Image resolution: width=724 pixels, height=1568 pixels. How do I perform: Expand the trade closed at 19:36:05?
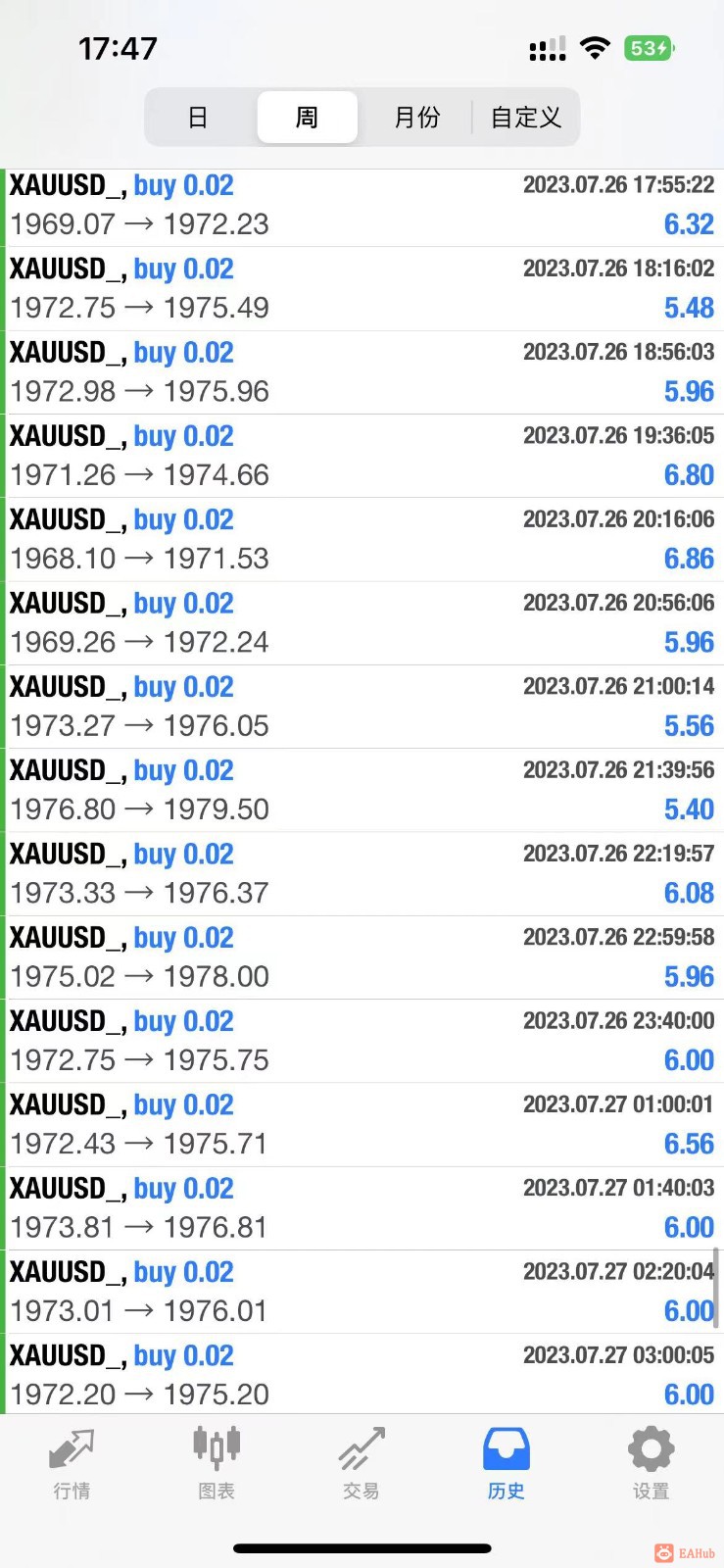coord(362,456)
